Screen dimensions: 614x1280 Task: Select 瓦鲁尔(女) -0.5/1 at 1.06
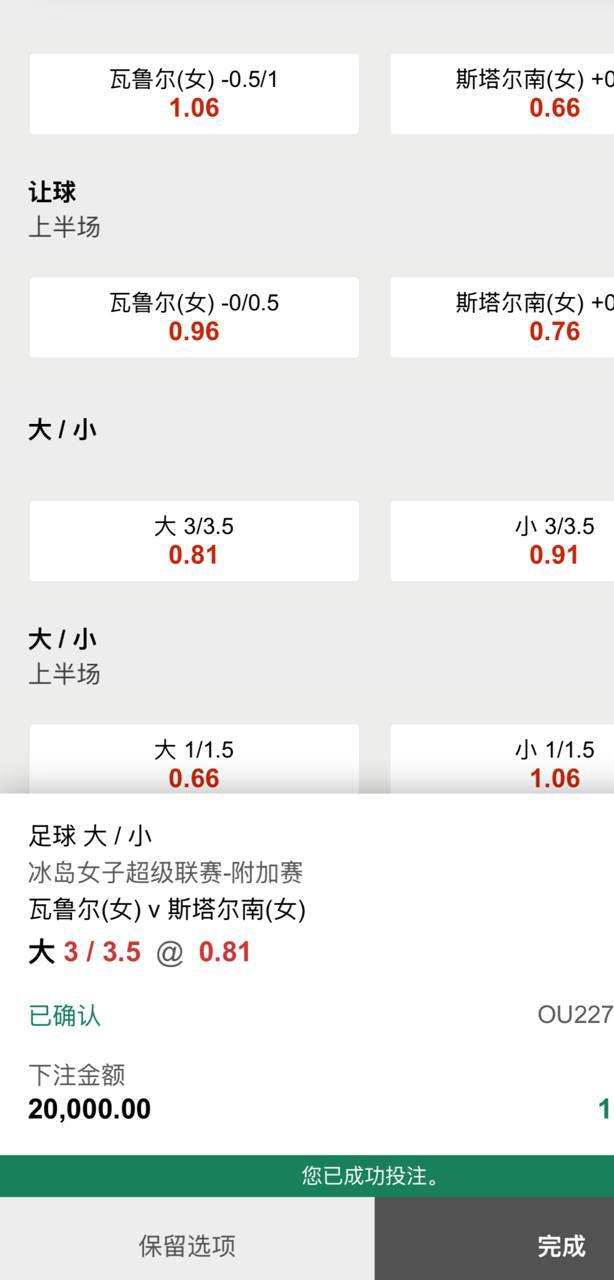(194, 94)
